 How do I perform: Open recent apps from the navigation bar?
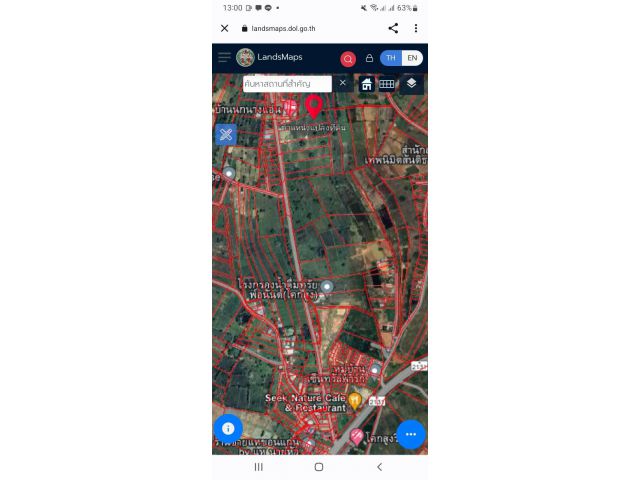pos(259,467)
